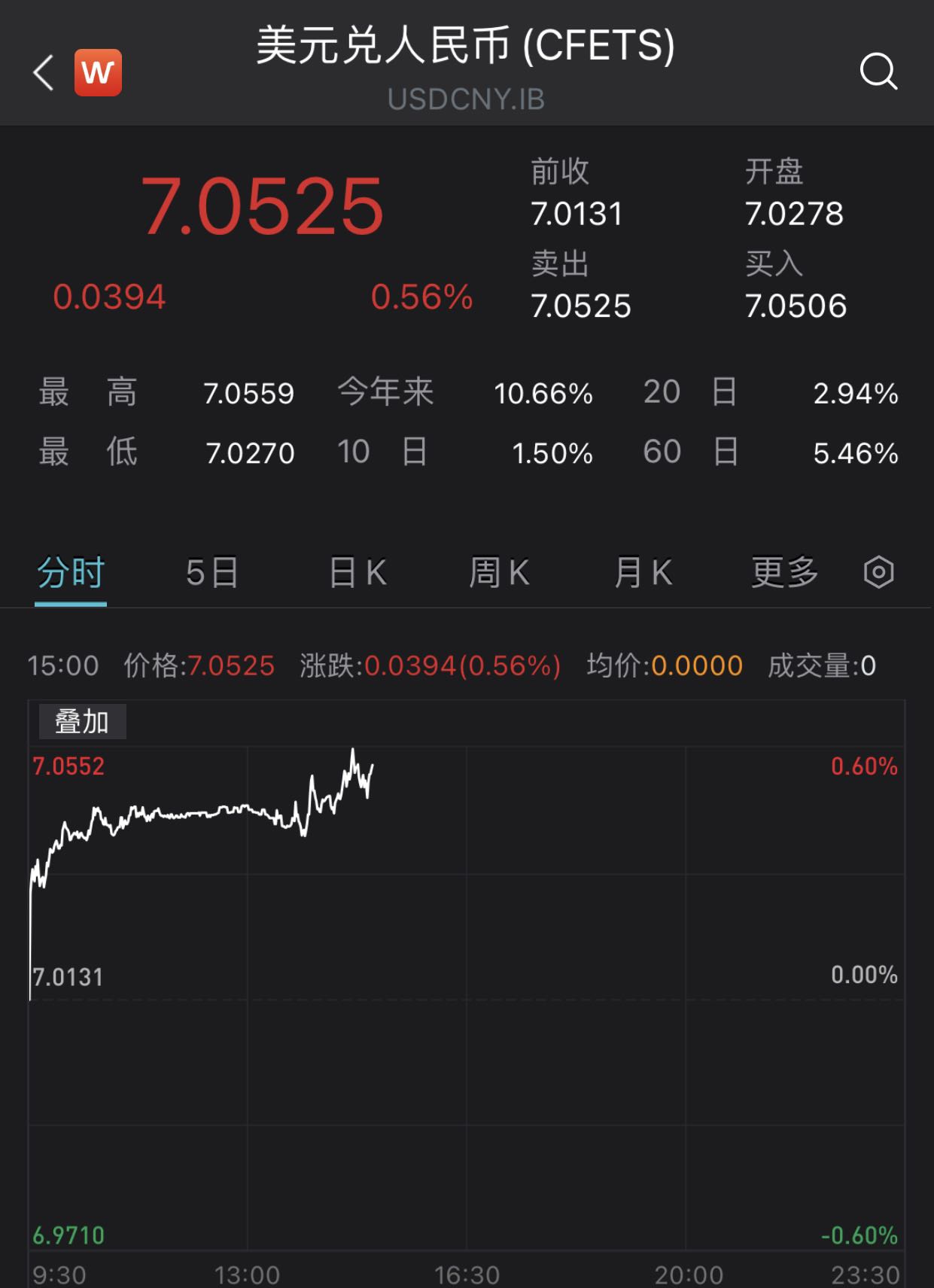Open the chart settings target icon

(x=878, y=573)
